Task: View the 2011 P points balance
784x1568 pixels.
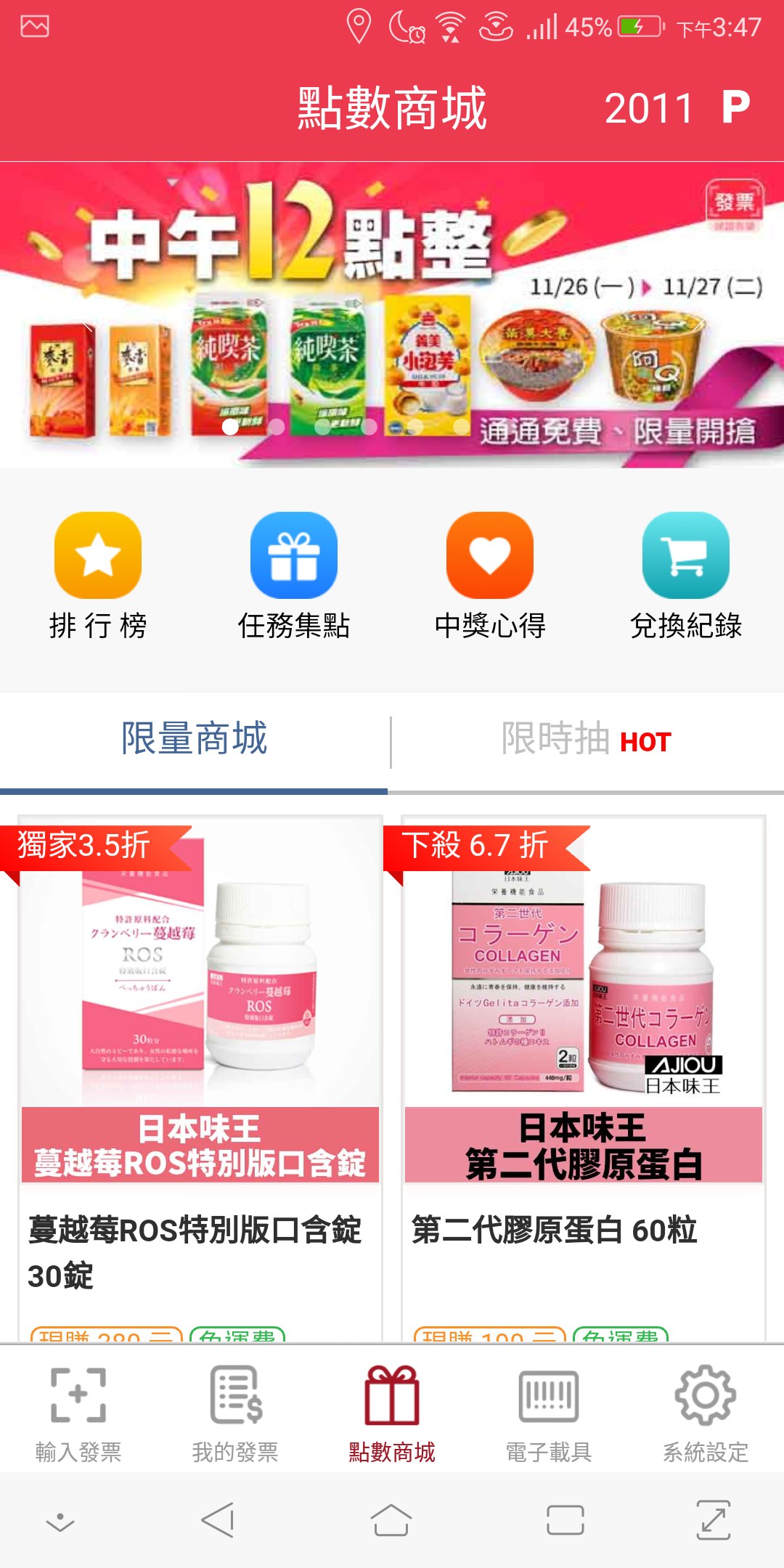Action: pos(677,109)
